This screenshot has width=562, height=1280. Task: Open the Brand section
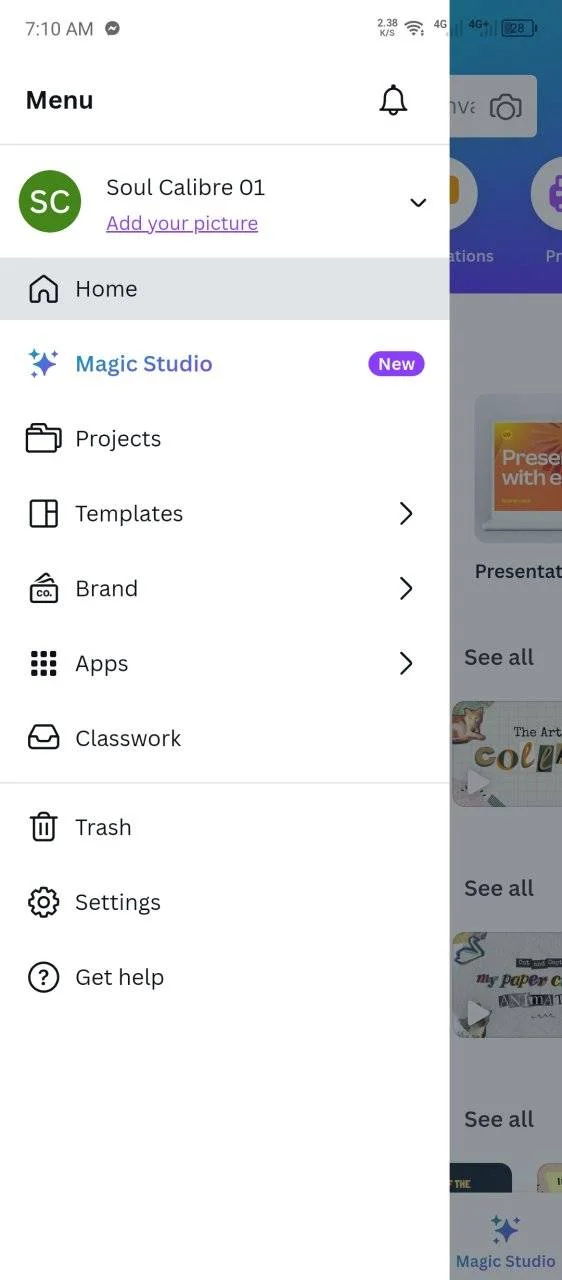point(224,589)
